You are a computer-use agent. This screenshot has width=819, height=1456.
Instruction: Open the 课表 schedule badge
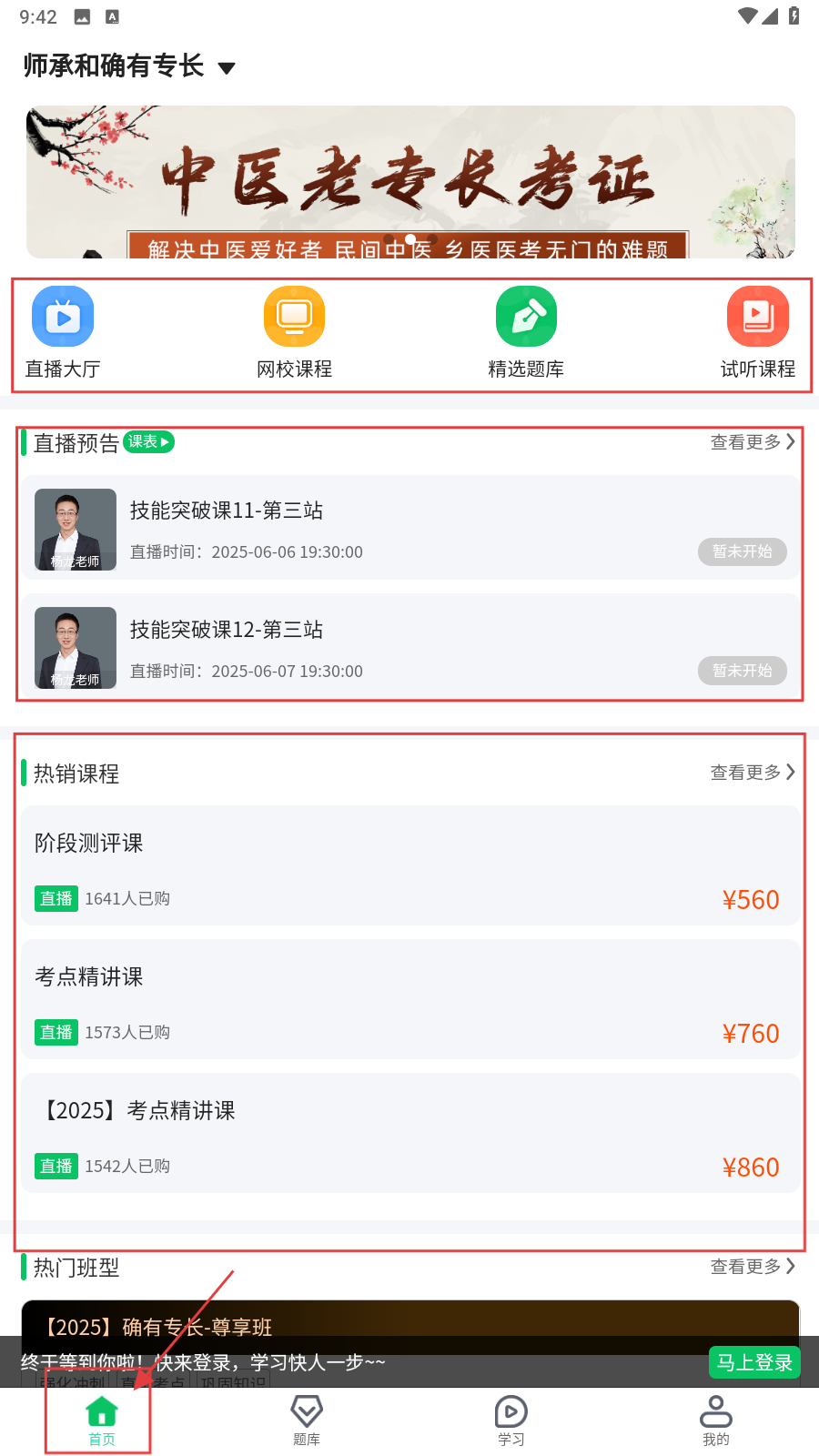148,442
